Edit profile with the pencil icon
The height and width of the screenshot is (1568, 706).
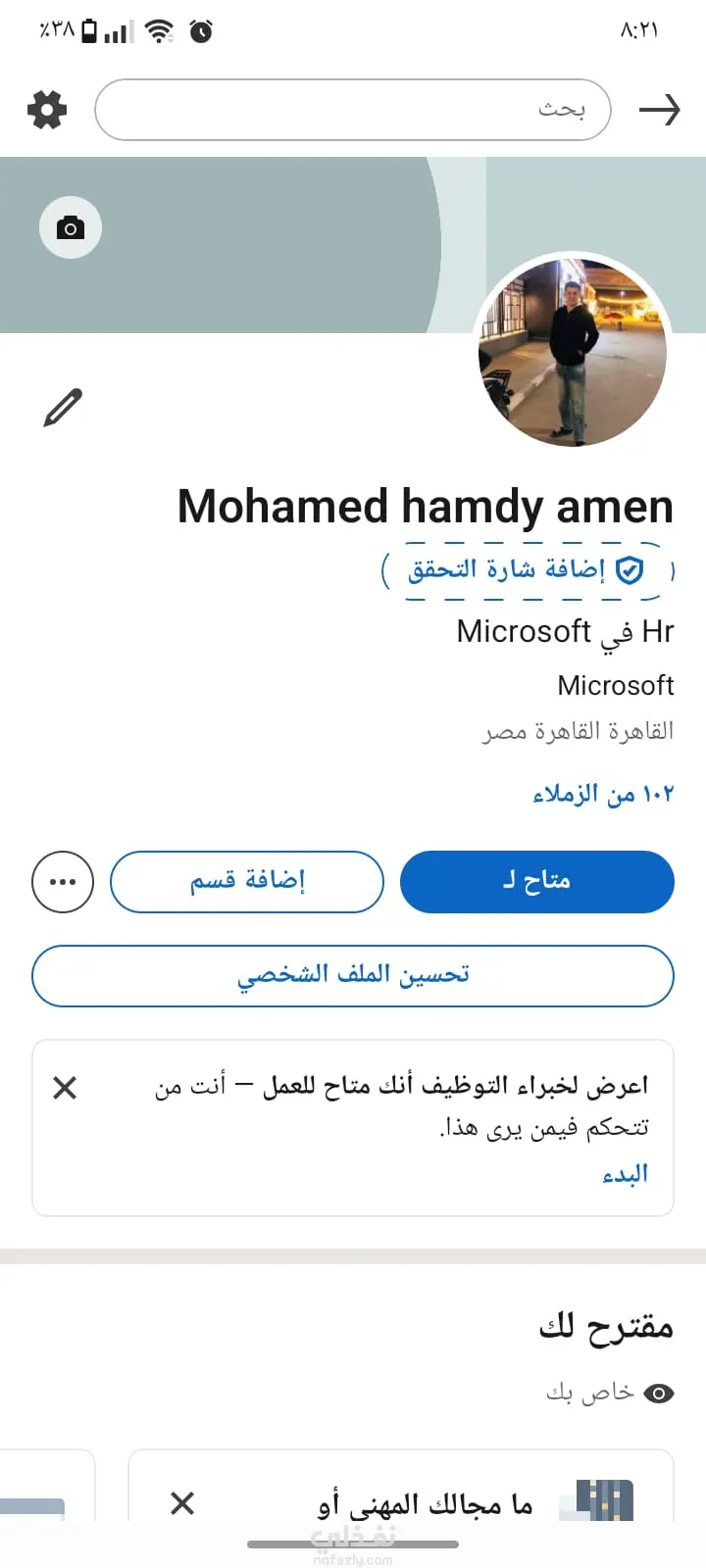point(63,408)
